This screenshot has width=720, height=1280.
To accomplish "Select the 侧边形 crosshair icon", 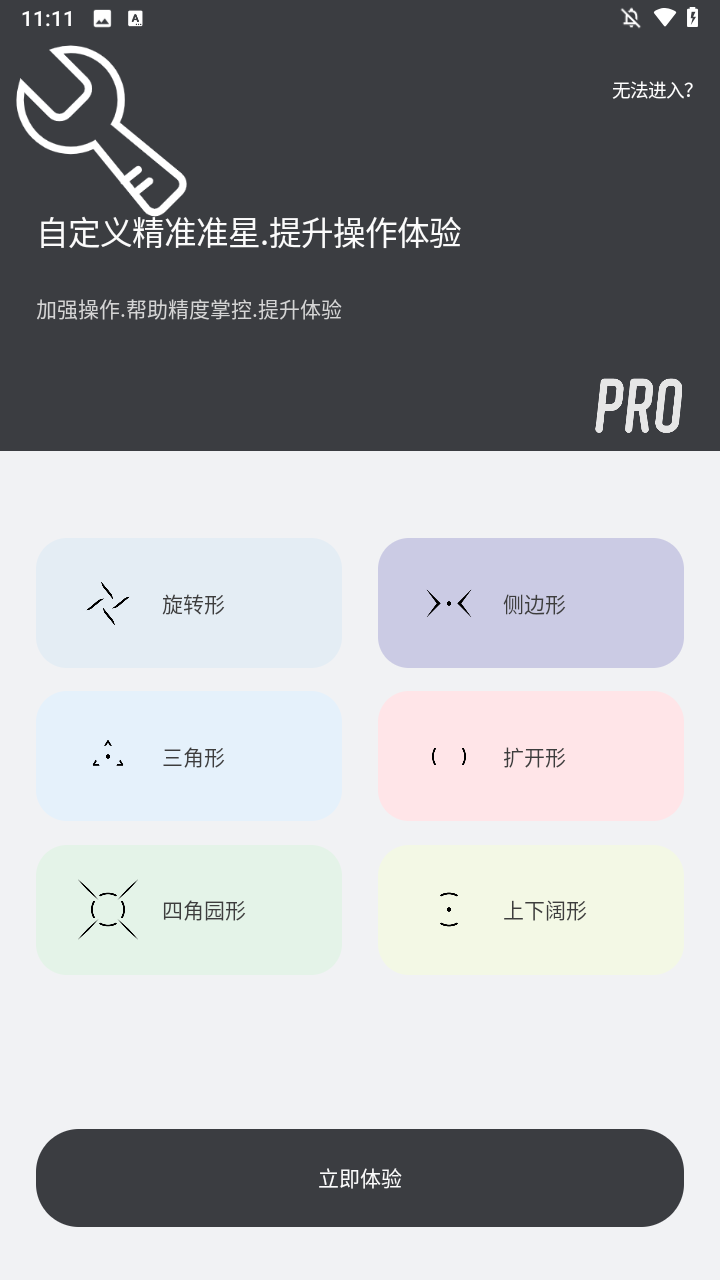I will [x=447, y=603].
